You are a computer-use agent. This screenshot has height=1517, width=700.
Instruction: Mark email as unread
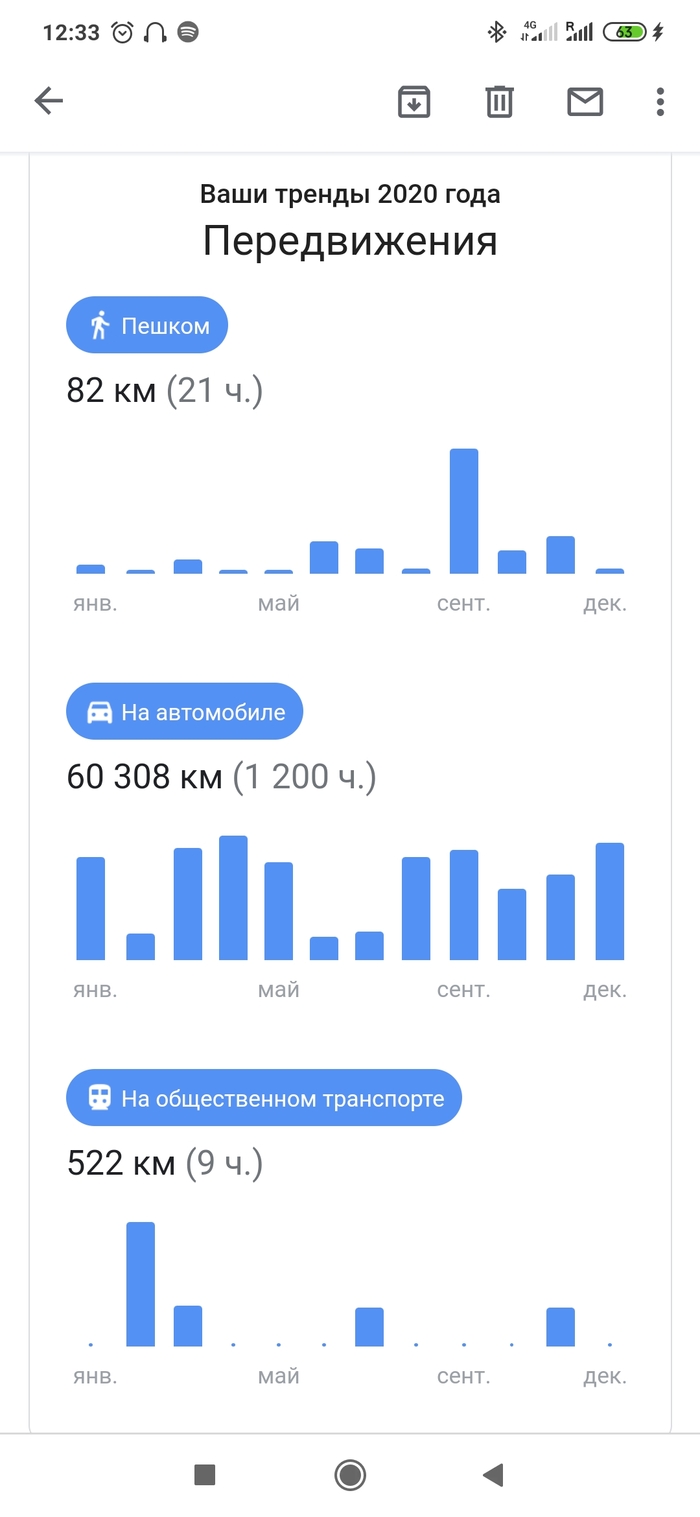click(x=585, y=101)
